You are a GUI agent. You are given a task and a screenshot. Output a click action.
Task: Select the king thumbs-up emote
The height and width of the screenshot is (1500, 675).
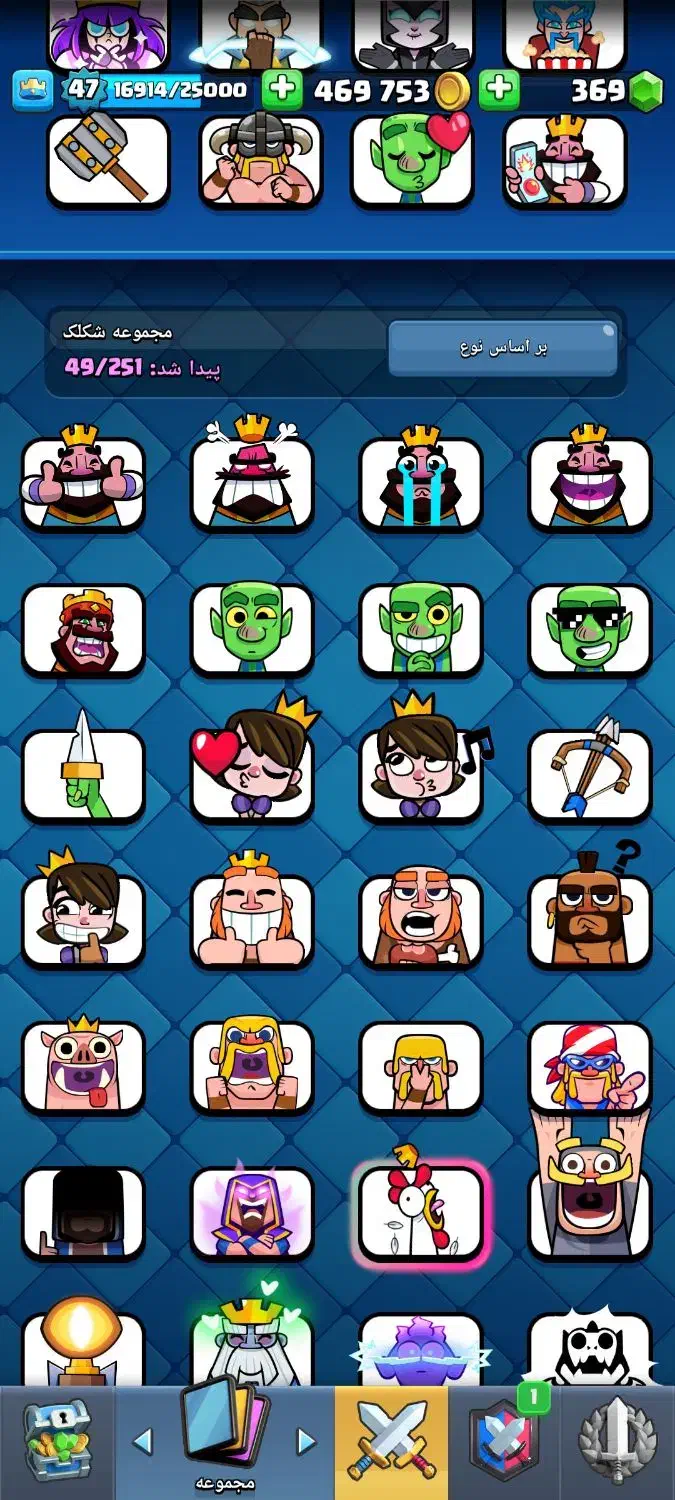coord(83,482)
